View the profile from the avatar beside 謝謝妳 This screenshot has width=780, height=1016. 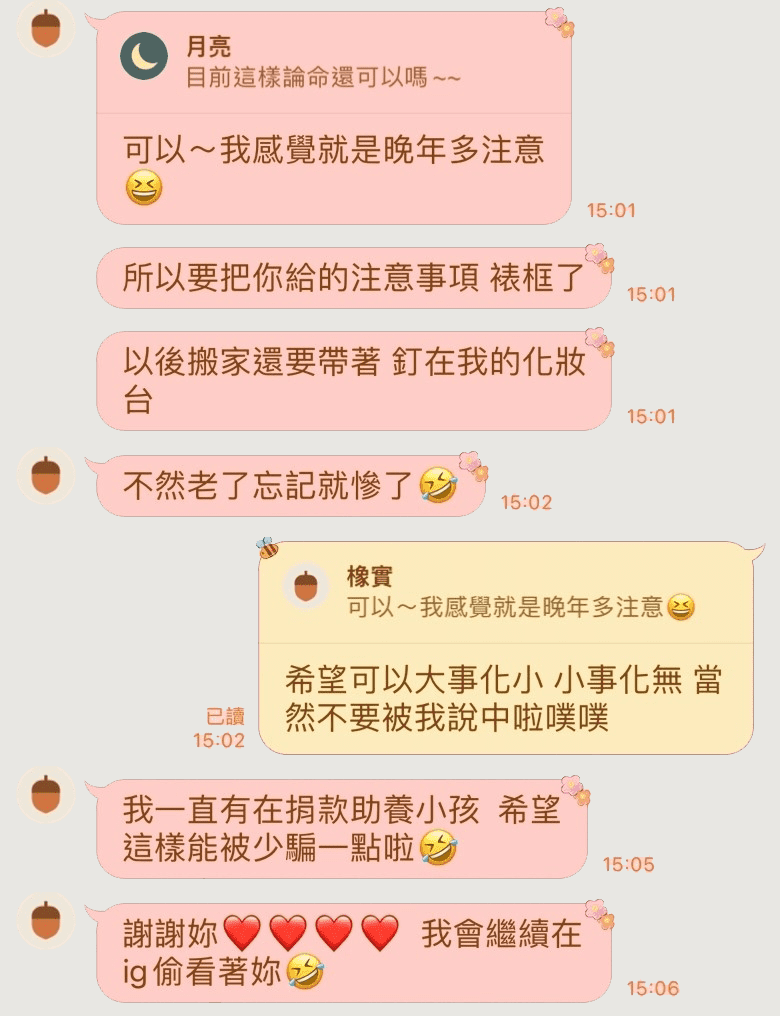(46, 920)
